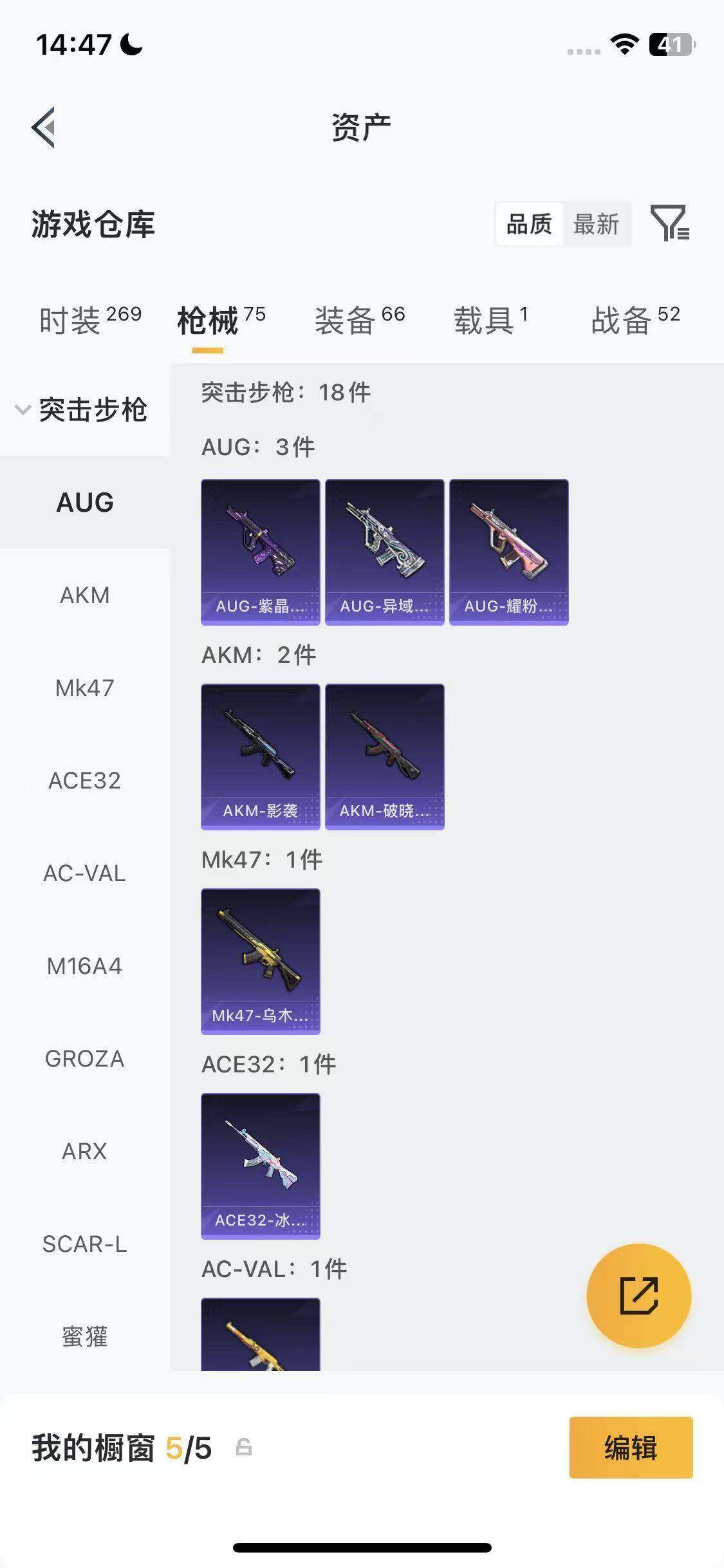Open the Mk47-乌木 skin card

tap(260, 961)
